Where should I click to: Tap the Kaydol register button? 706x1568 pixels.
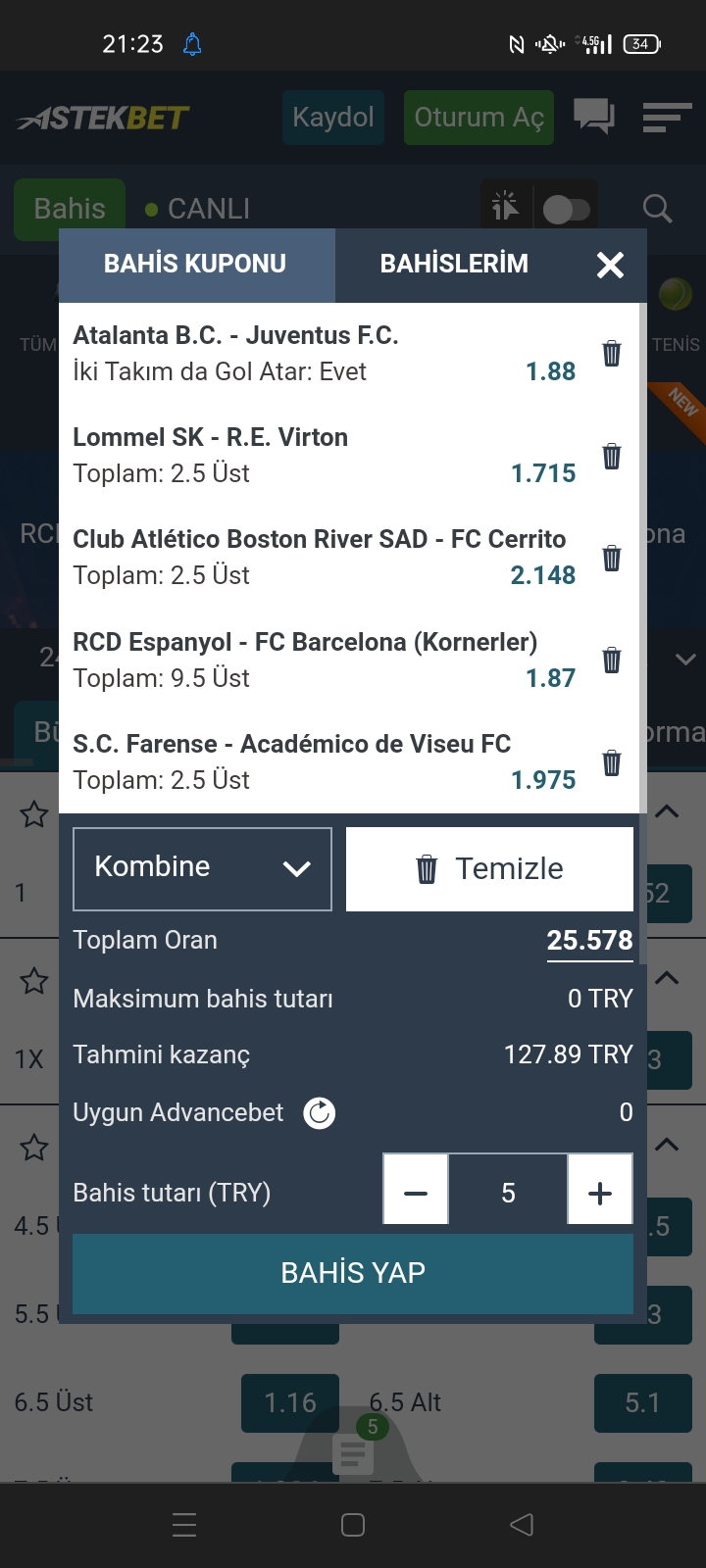(333, 118)
